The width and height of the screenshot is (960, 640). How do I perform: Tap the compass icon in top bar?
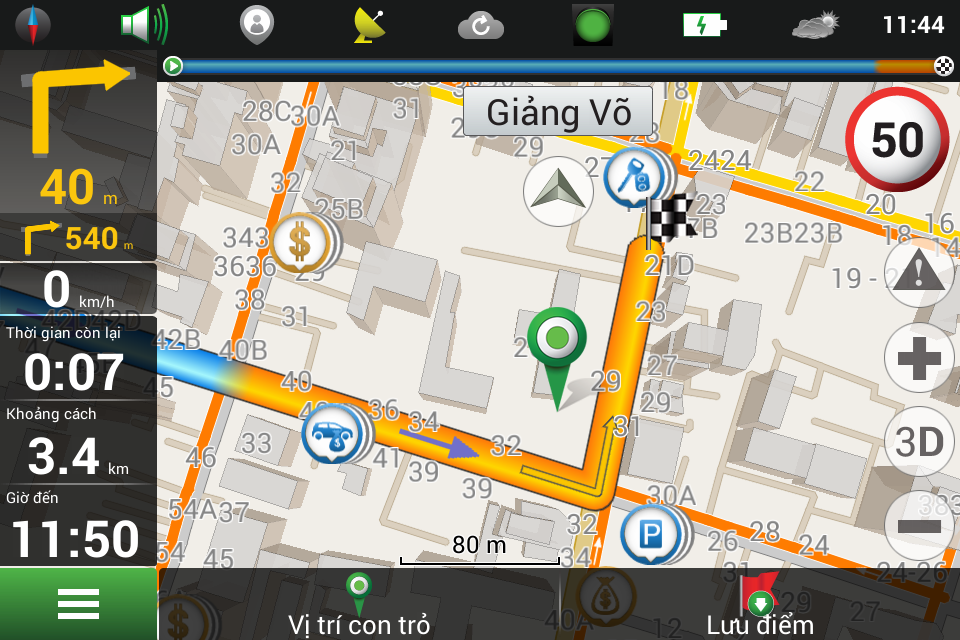pyautogui.click(x=32, y=24)
